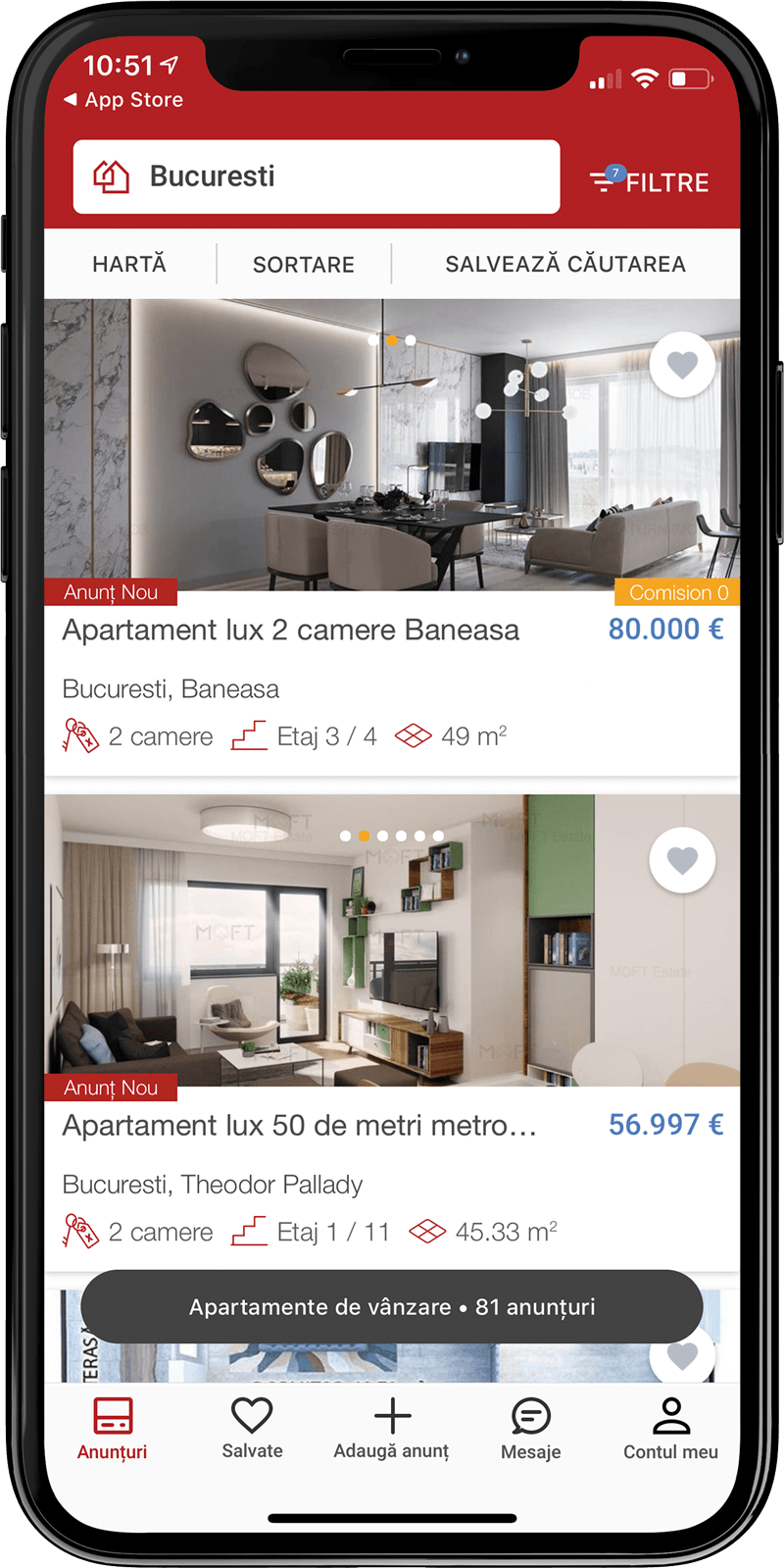
Task: Return to App Store via back link
Action: (x=124, y=100)
